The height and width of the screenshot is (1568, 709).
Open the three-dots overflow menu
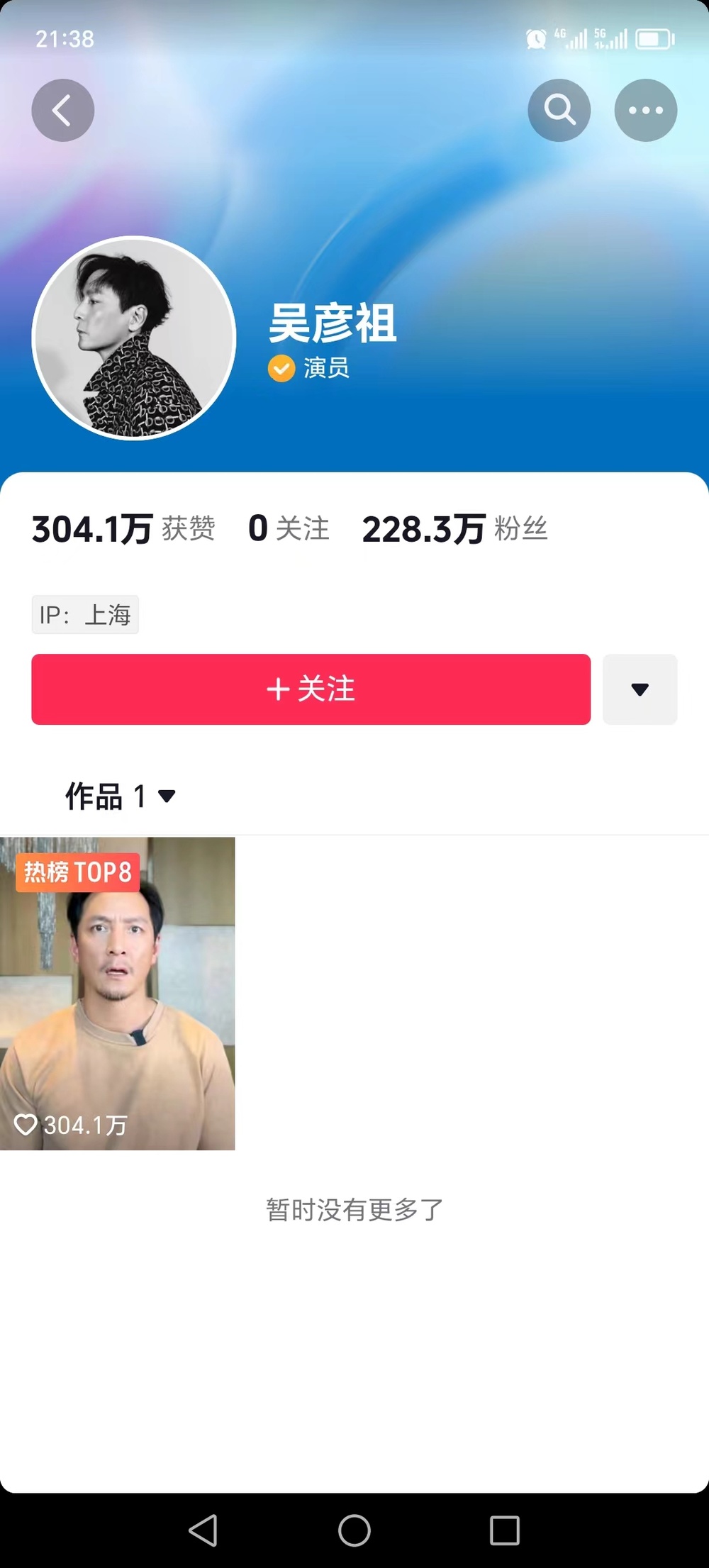coord(646,110)
